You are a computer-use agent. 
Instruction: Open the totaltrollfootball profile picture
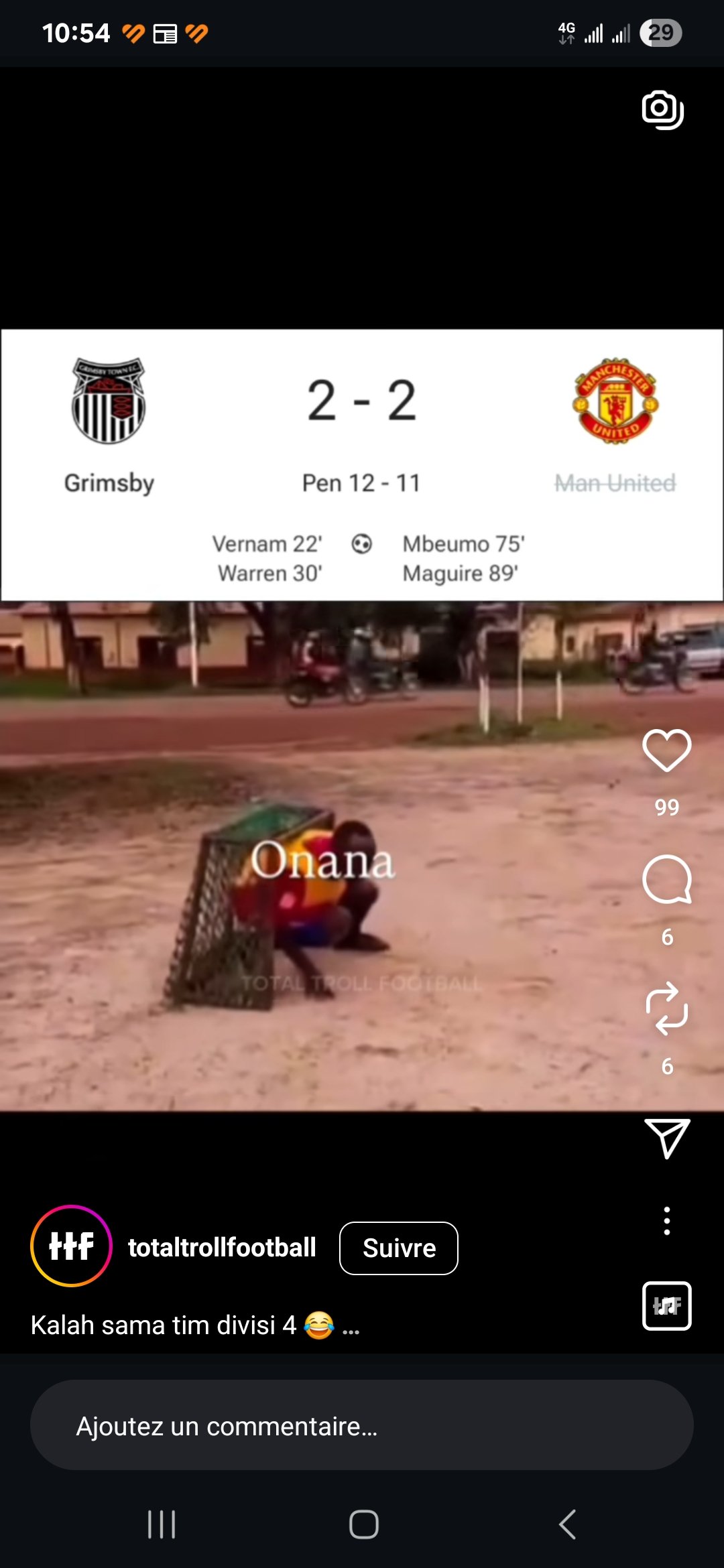[x=71, y=1246]
